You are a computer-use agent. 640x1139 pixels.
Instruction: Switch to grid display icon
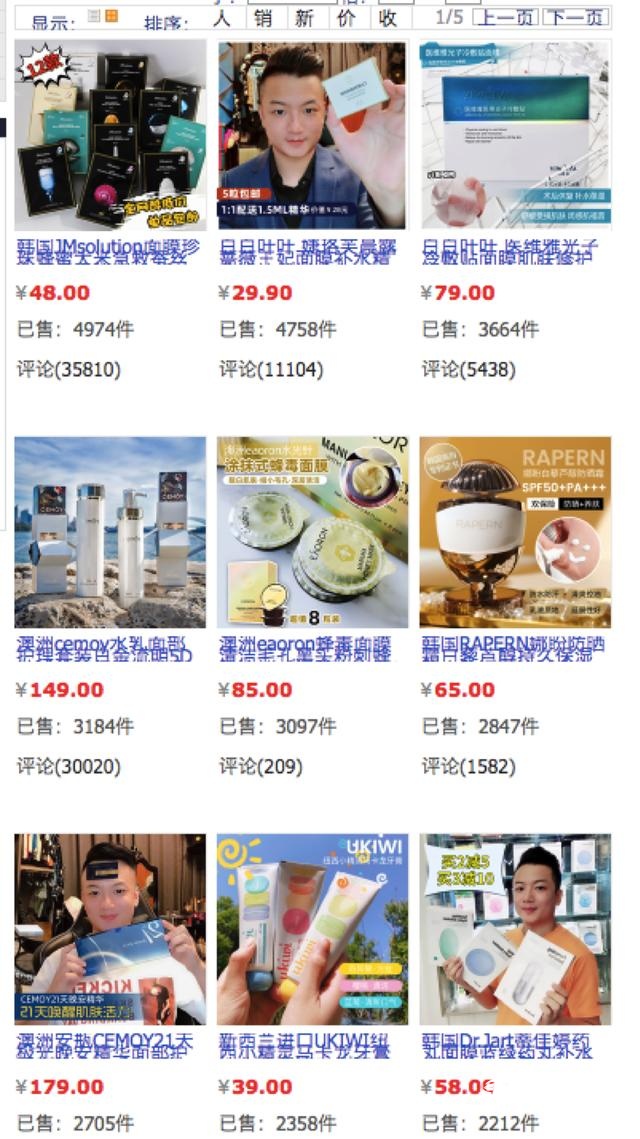click(111, 16)
